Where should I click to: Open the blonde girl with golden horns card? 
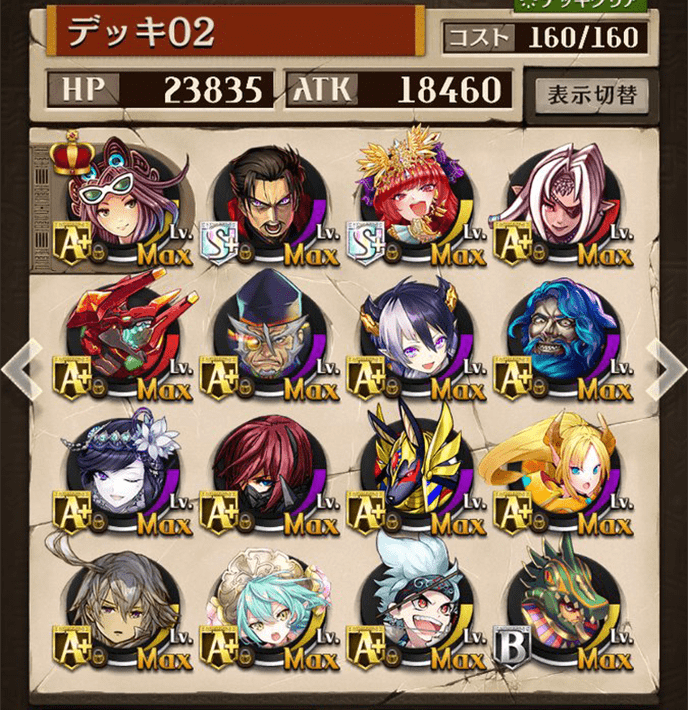pos(558,470)
